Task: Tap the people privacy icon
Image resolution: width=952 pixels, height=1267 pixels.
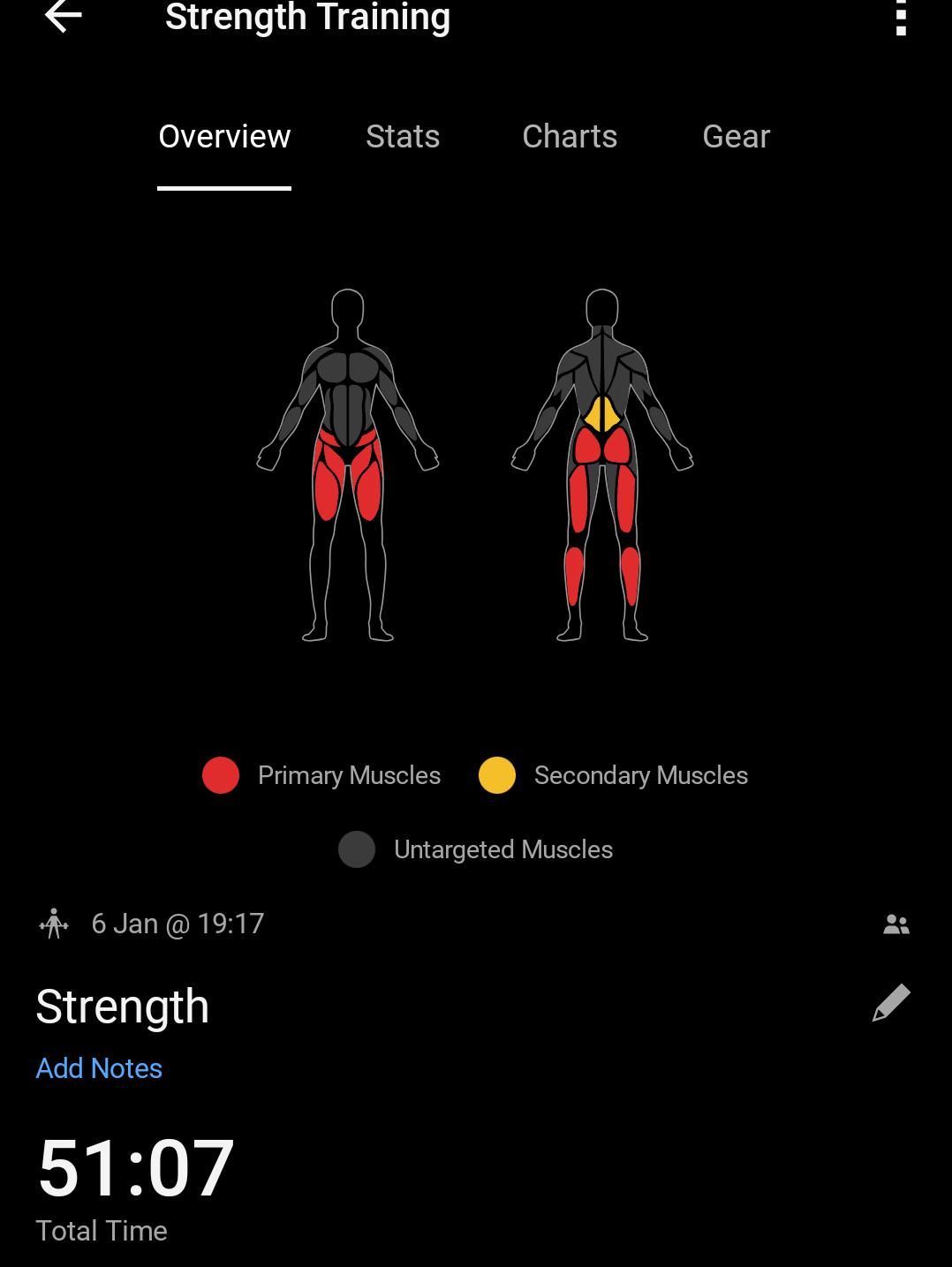Action: [895, 924]
